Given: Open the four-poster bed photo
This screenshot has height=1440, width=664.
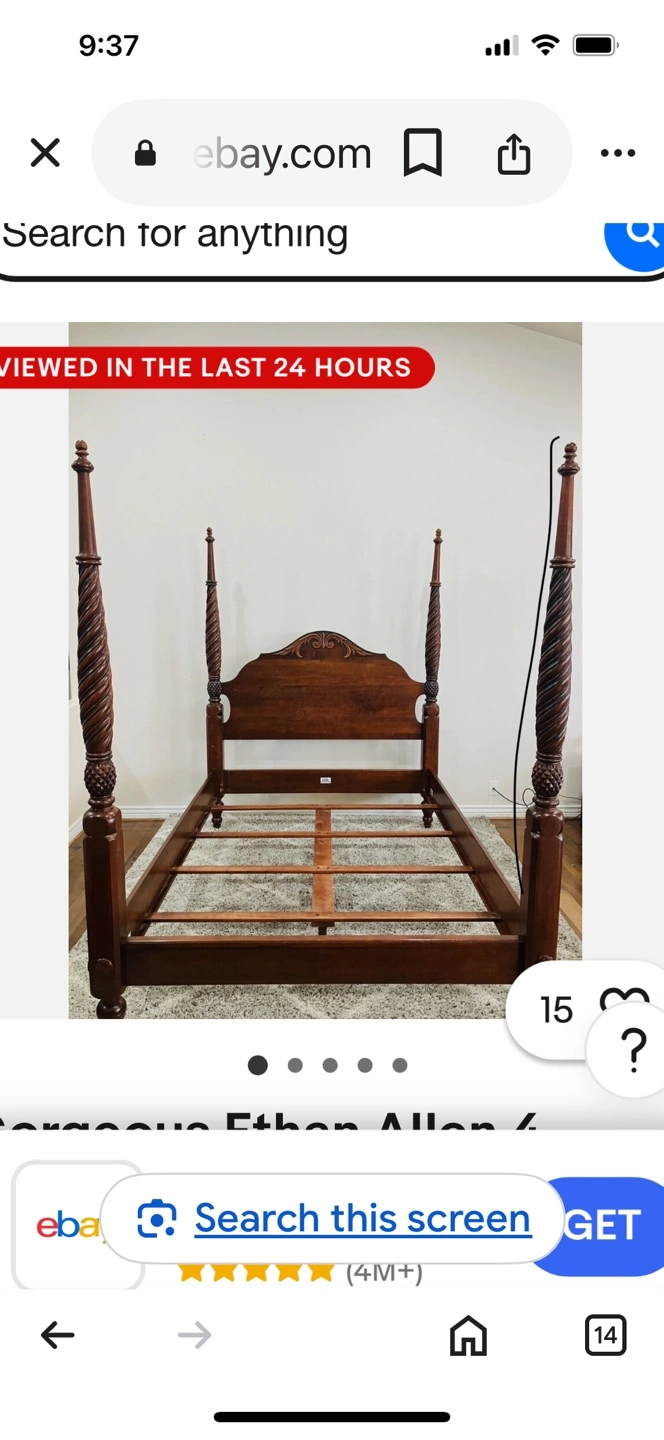Looking at the screenshot, I should (325, 670).
